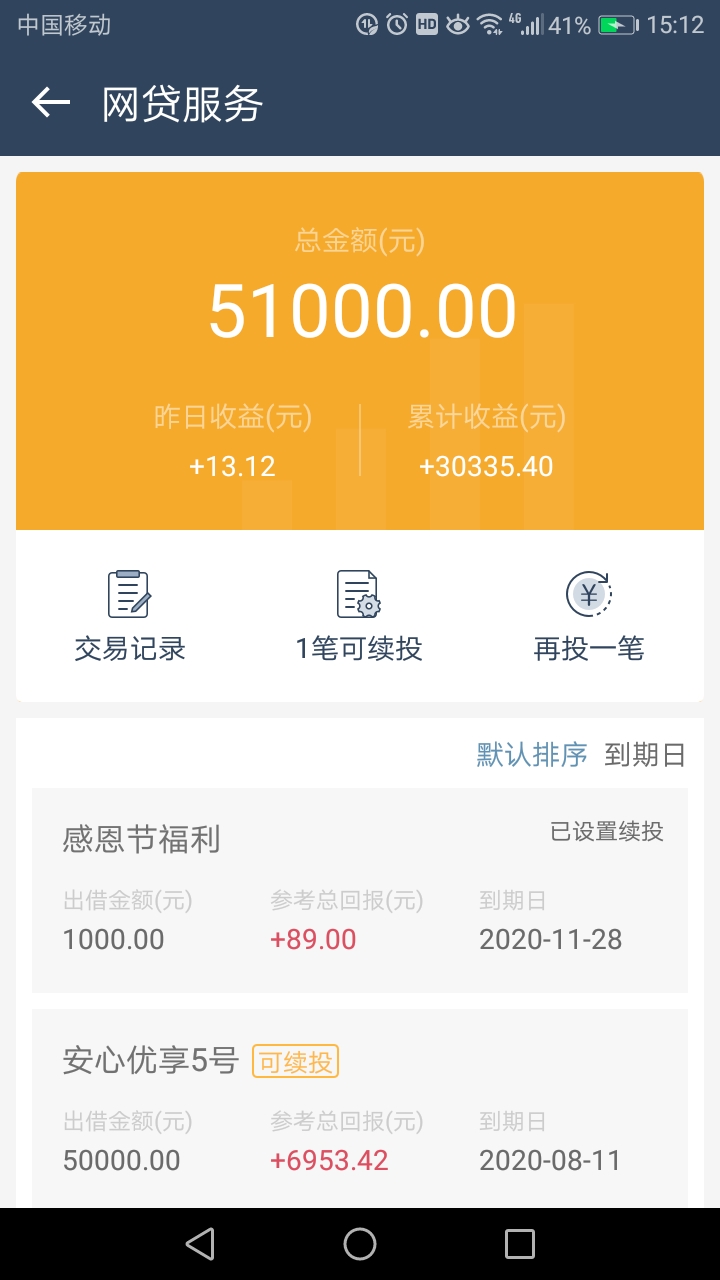Open 1笔可续投 renewal settings
This screenshot has height=1280, width=720.
tap(359, 616)
